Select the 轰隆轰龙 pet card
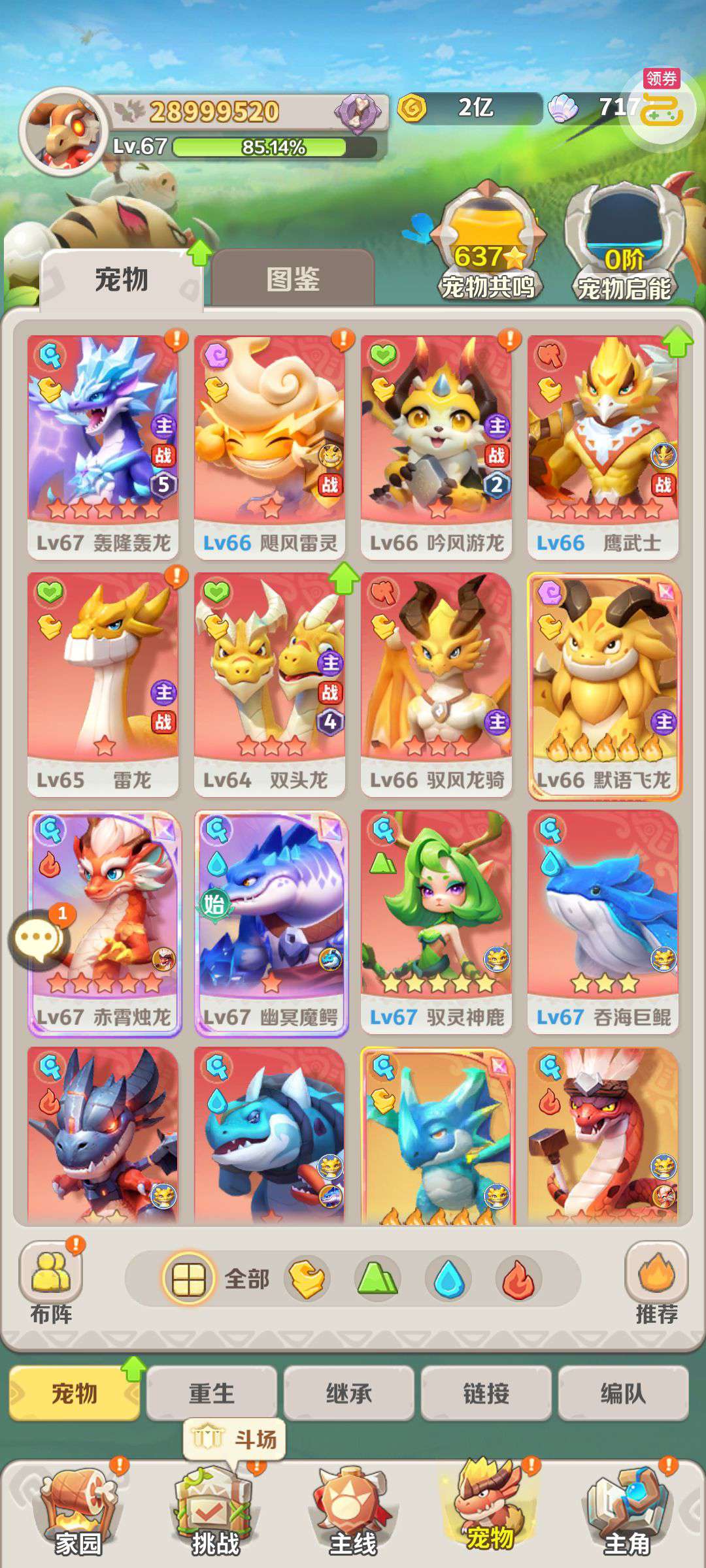Screen dimensions: 706x1568 [x=103, y=446]
